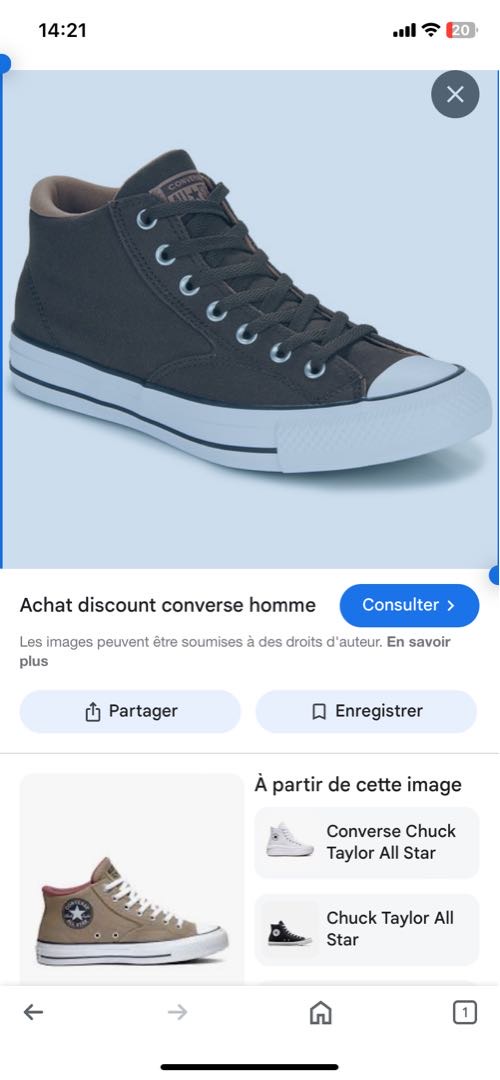Save the image with Enregistrer

coord(366,712)
